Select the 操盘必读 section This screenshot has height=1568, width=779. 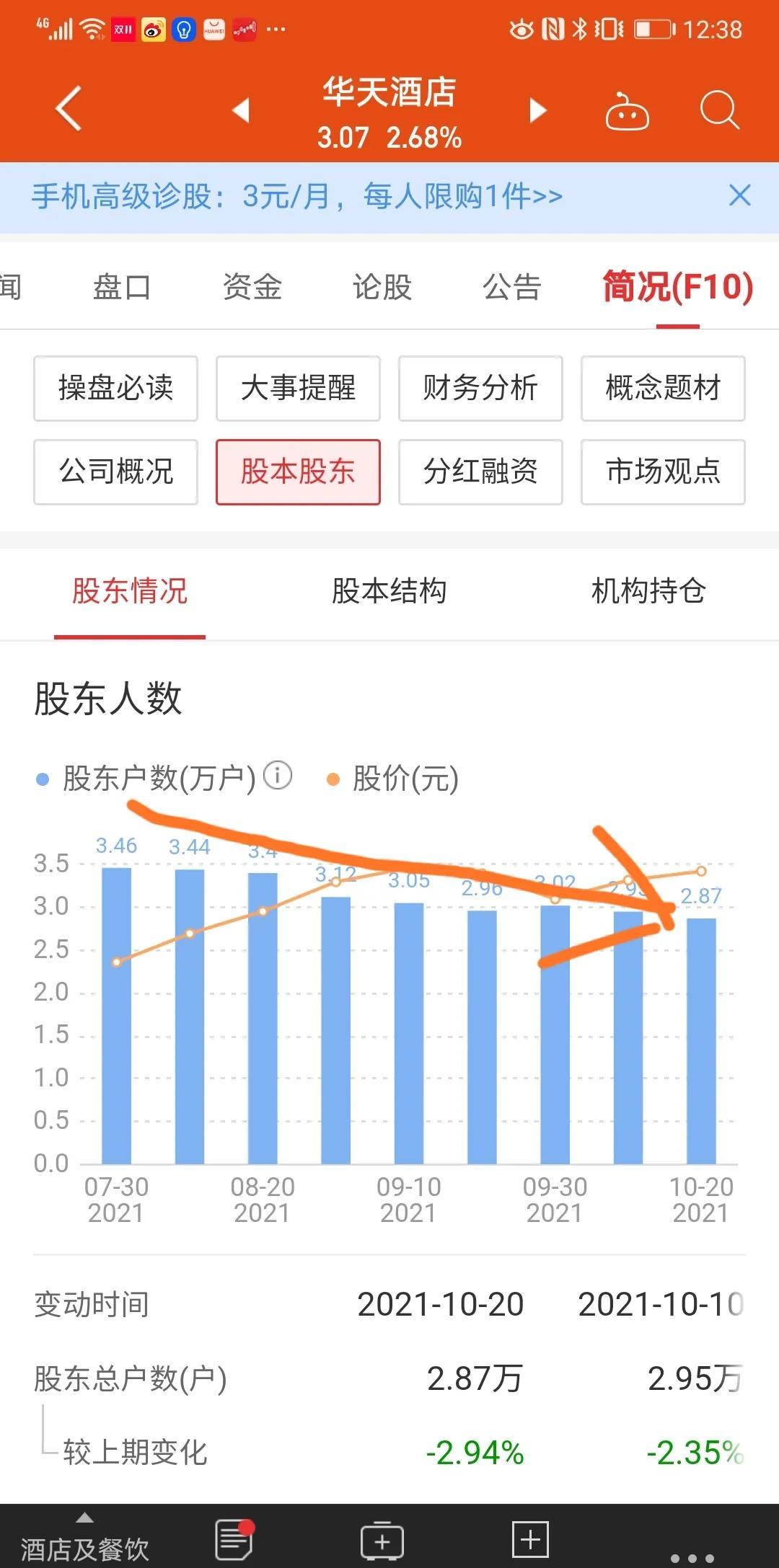coord(115,388)
